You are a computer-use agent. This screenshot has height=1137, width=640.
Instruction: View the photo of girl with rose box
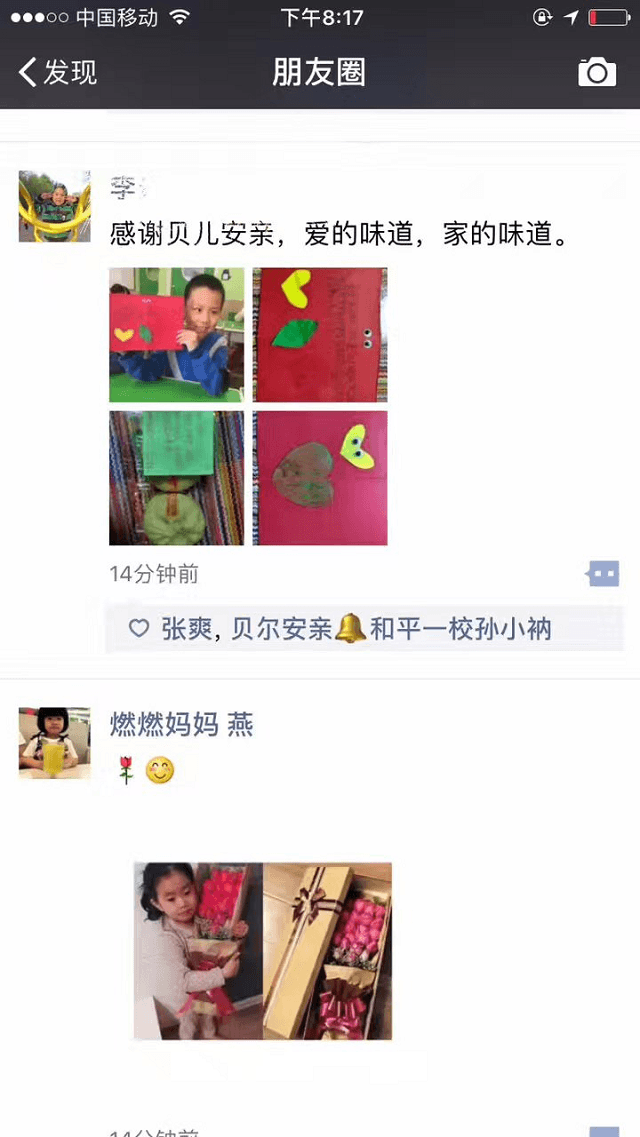pyautogui.click(x=262, y=951)
